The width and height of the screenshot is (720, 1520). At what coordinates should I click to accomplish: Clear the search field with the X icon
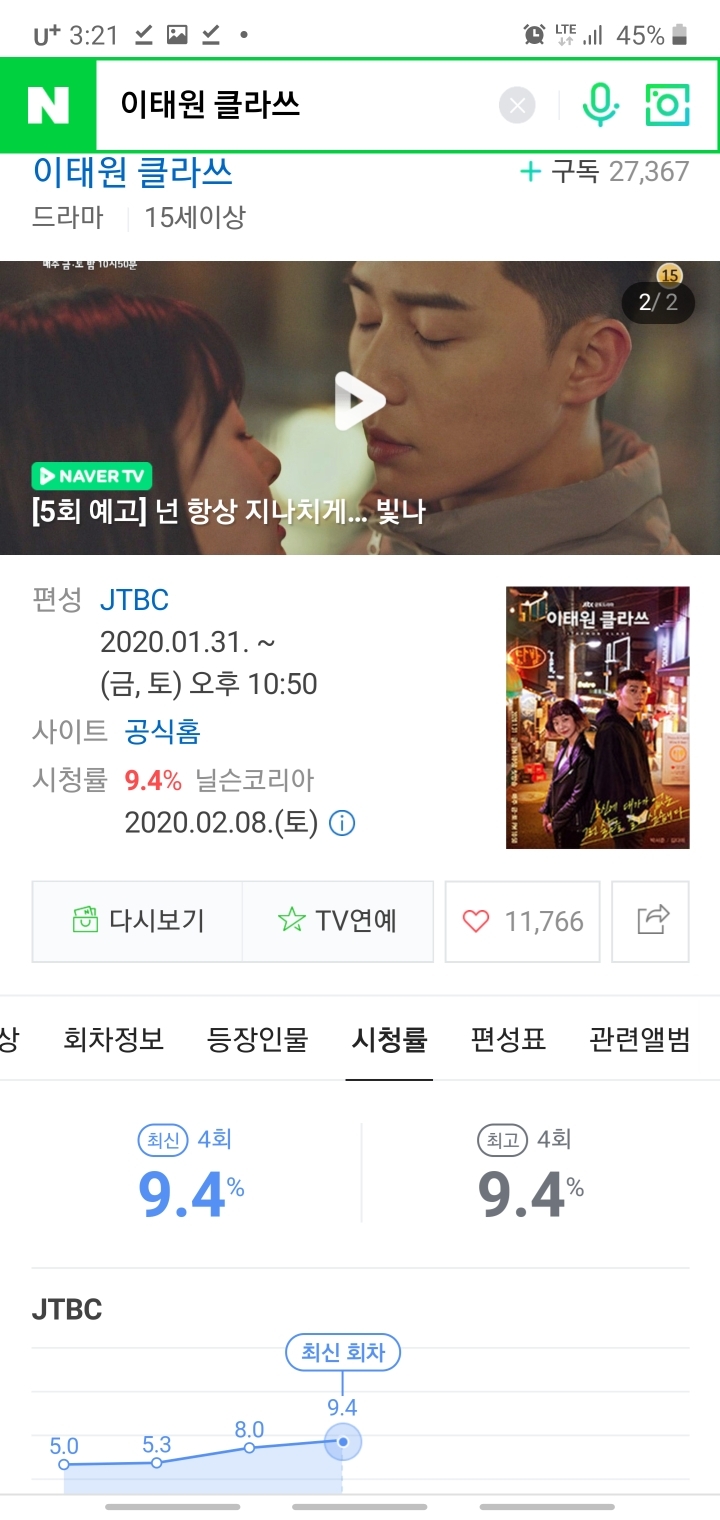tap(517, 104)
